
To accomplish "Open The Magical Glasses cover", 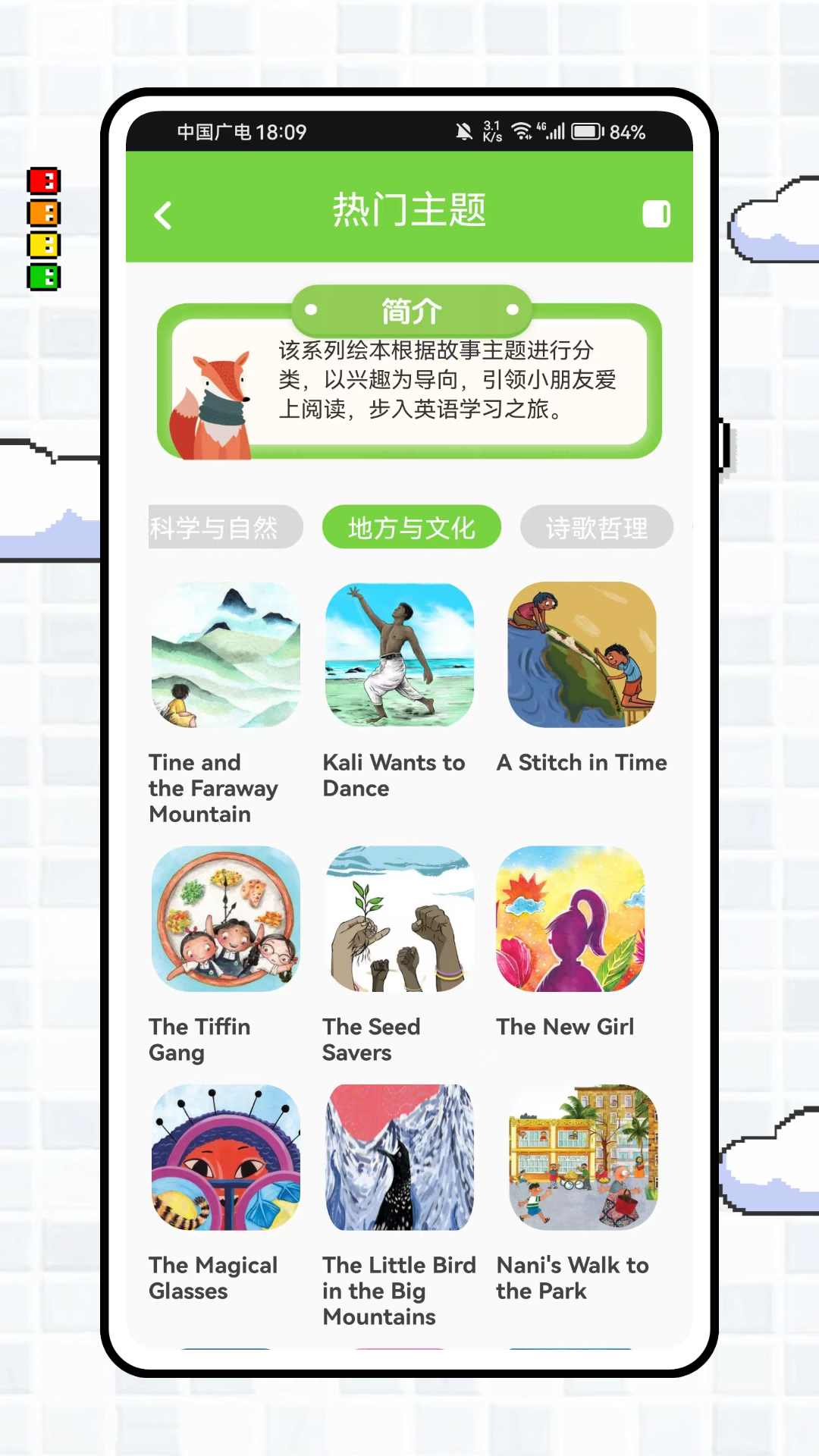I will click(x=224, y=1159).
